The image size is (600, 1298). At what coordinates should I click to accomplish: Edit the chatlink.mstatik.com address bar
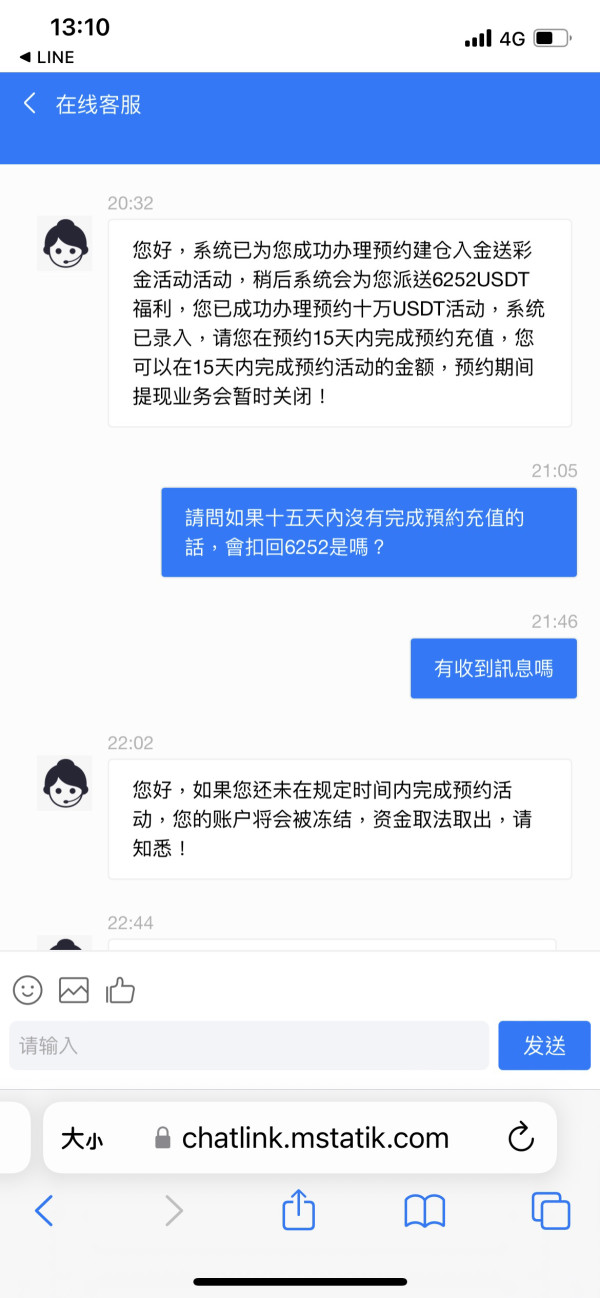point(300,1138)
